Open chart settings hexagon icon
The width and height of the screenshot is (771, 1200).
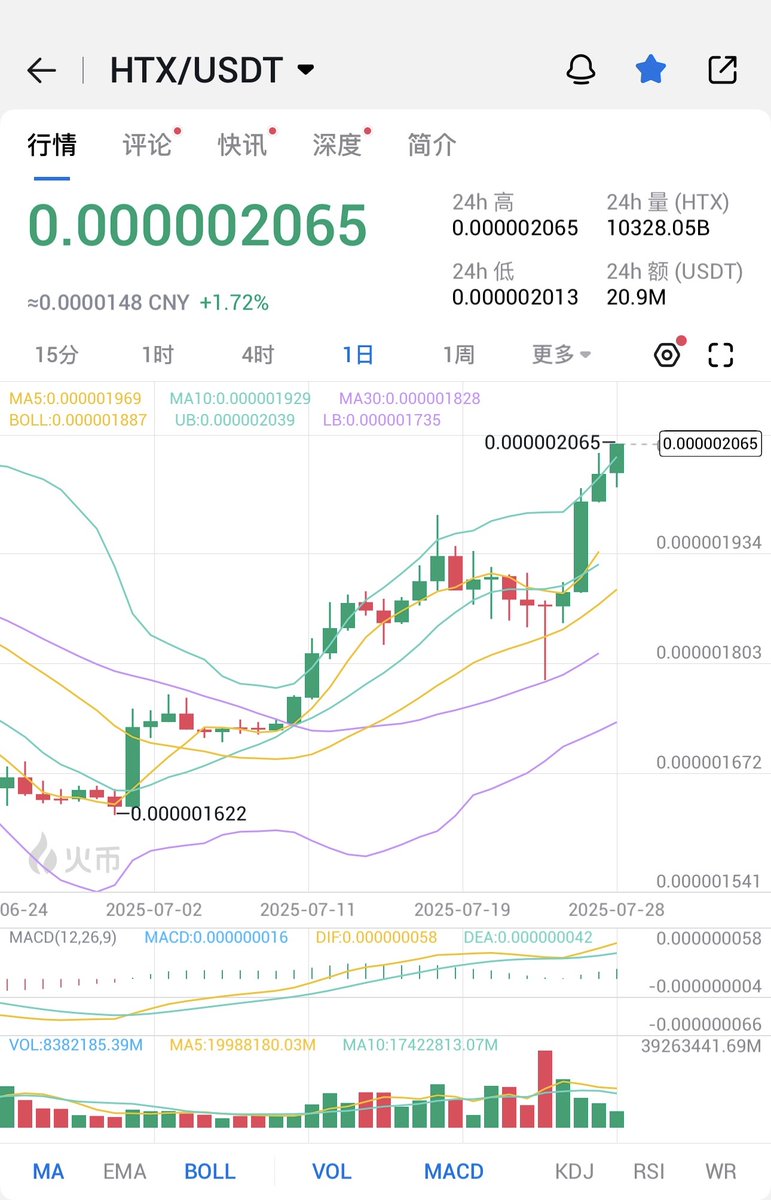tap(667, 354)
